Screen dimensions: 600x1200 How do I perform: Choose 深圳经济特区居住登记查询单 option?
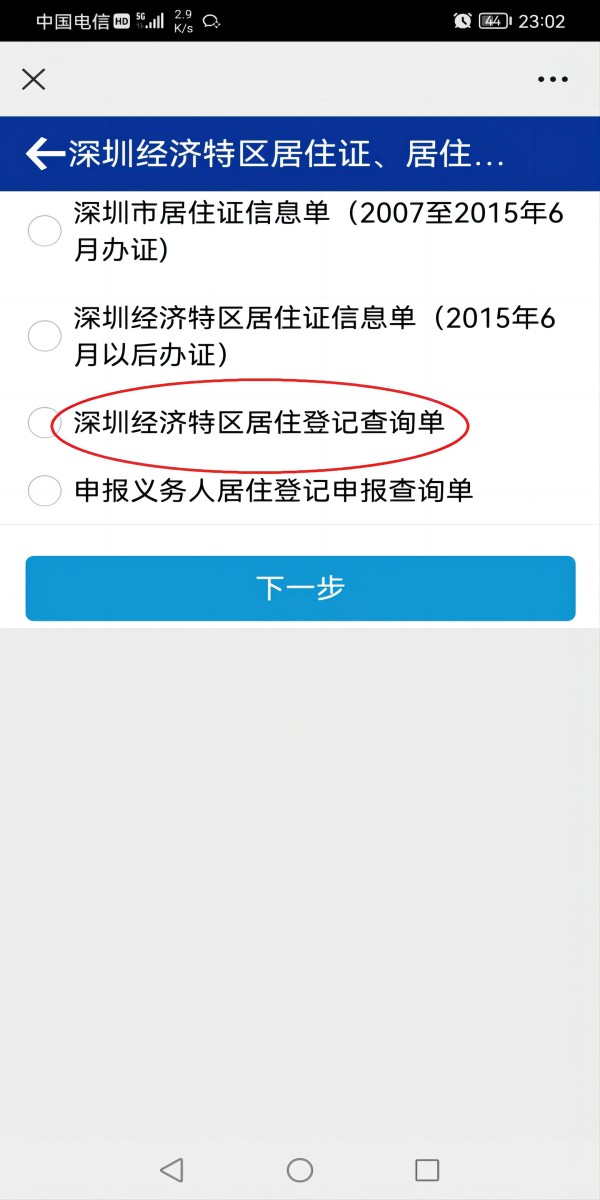coord(44,423)
